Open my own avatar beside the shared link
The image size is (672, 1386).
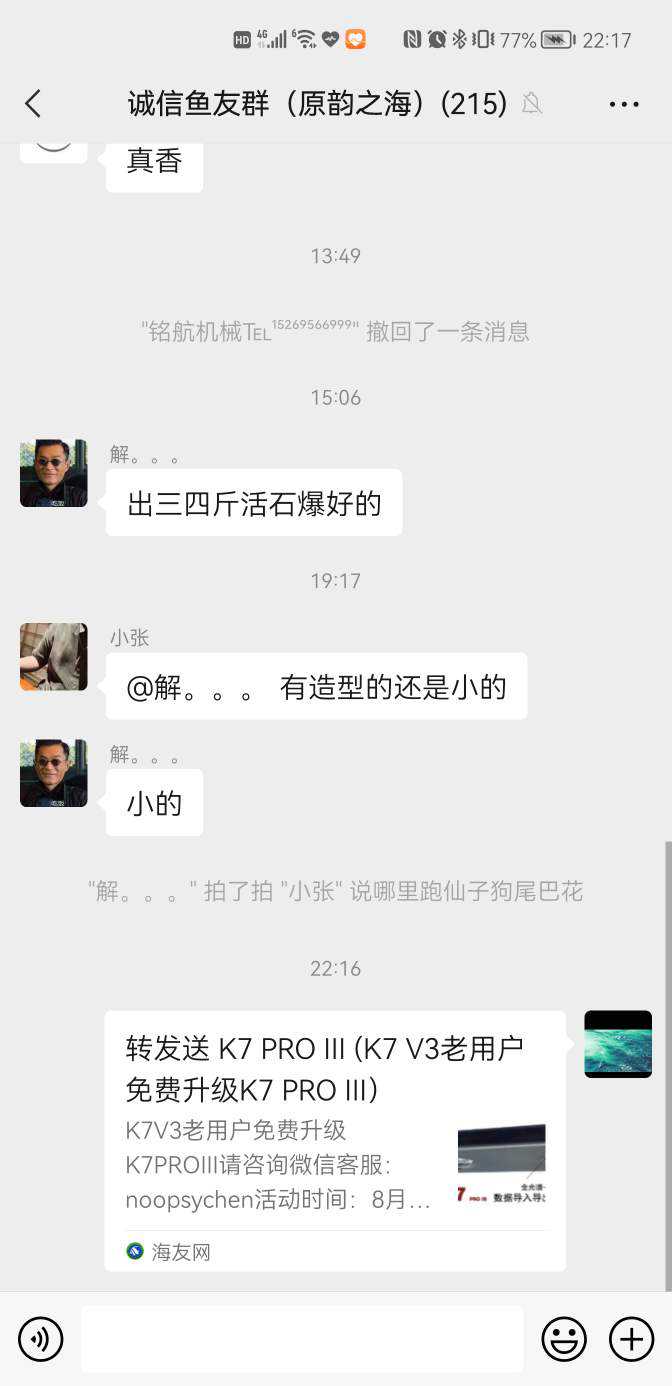pos(618,1044)
